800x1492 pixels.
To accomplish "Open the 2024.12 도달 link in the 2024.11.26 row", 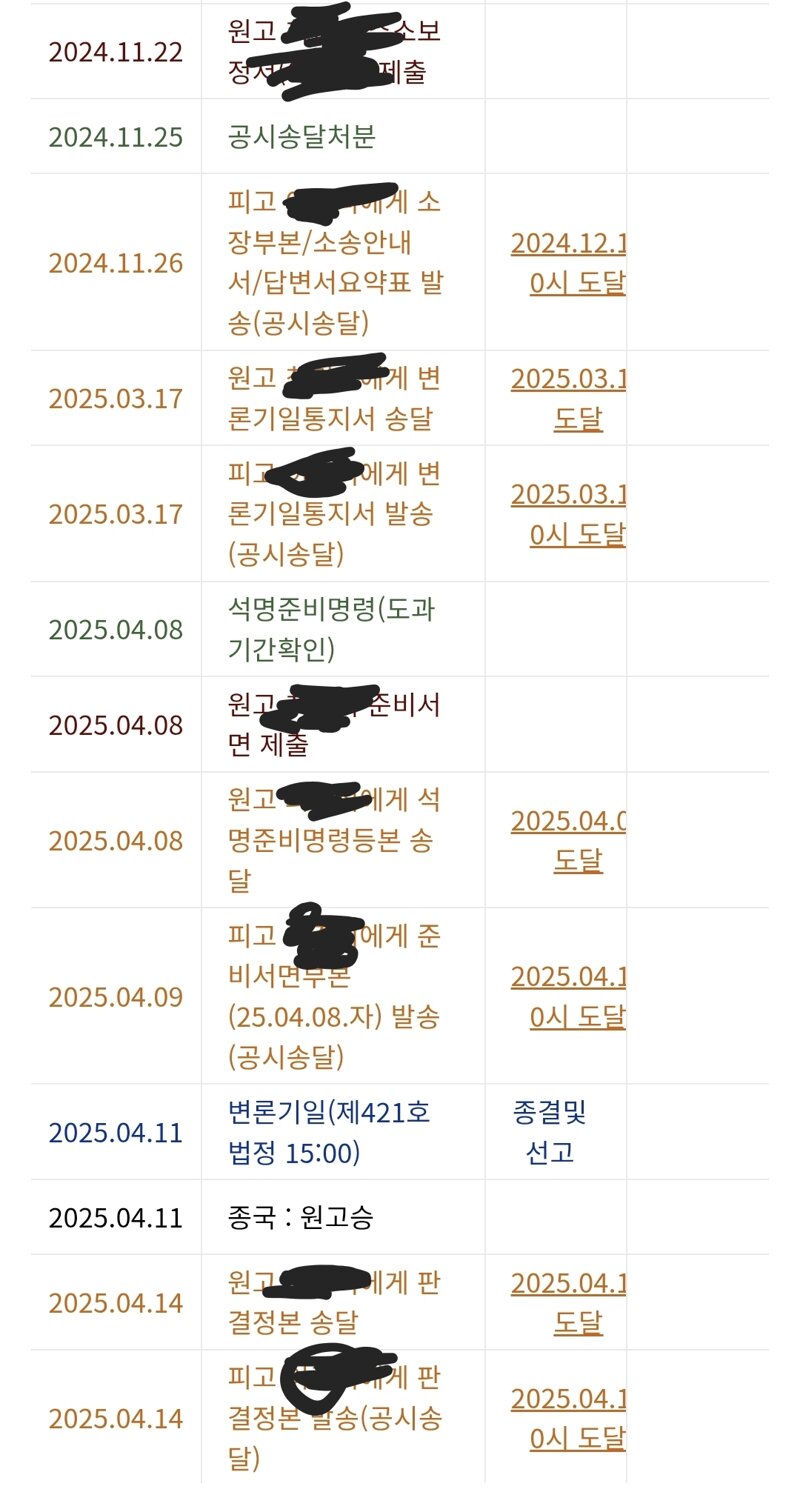I will (568, 263).
